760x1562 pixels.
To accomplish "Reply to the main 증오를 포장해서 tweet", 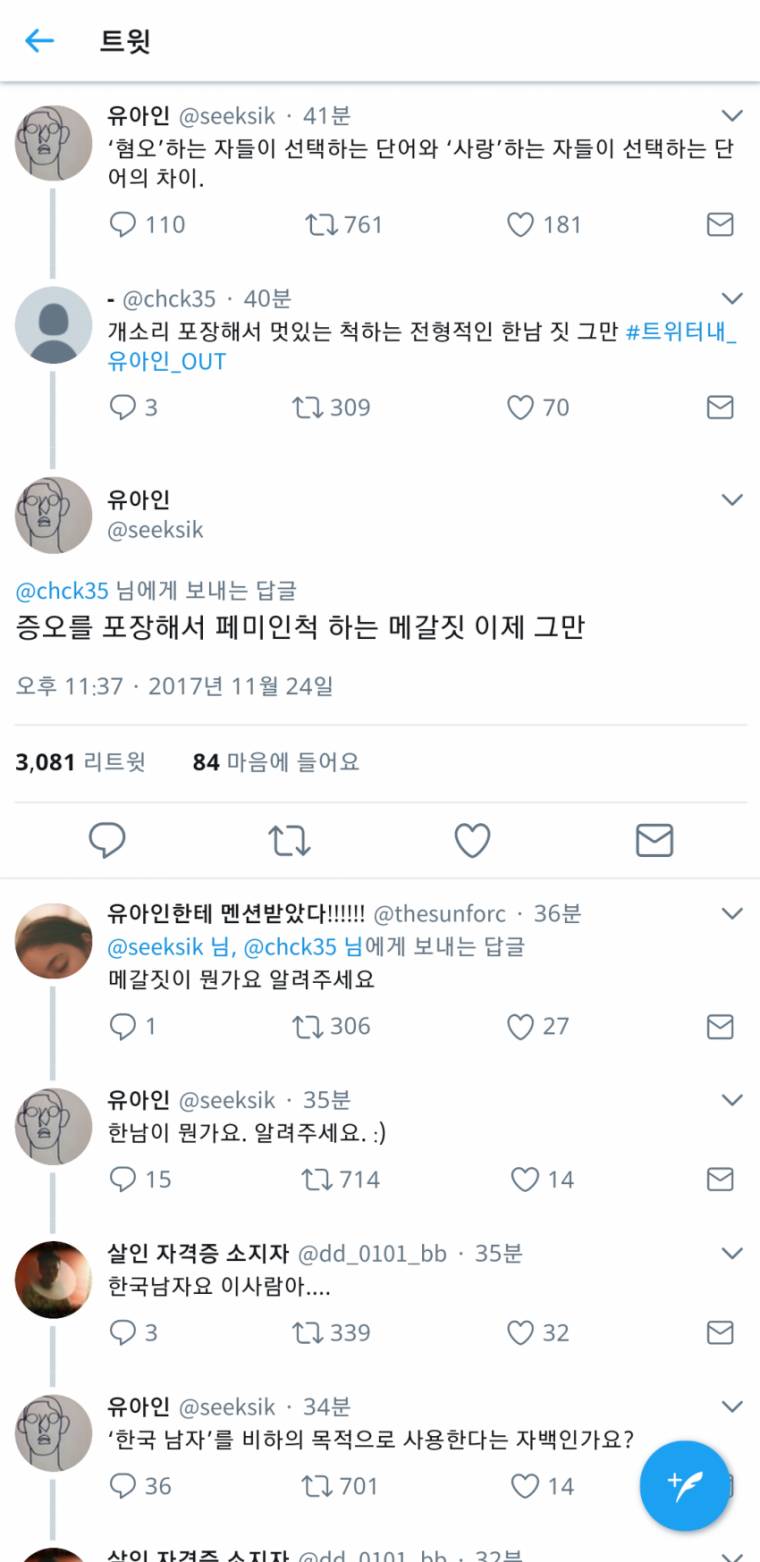I will tap(107, 841).
